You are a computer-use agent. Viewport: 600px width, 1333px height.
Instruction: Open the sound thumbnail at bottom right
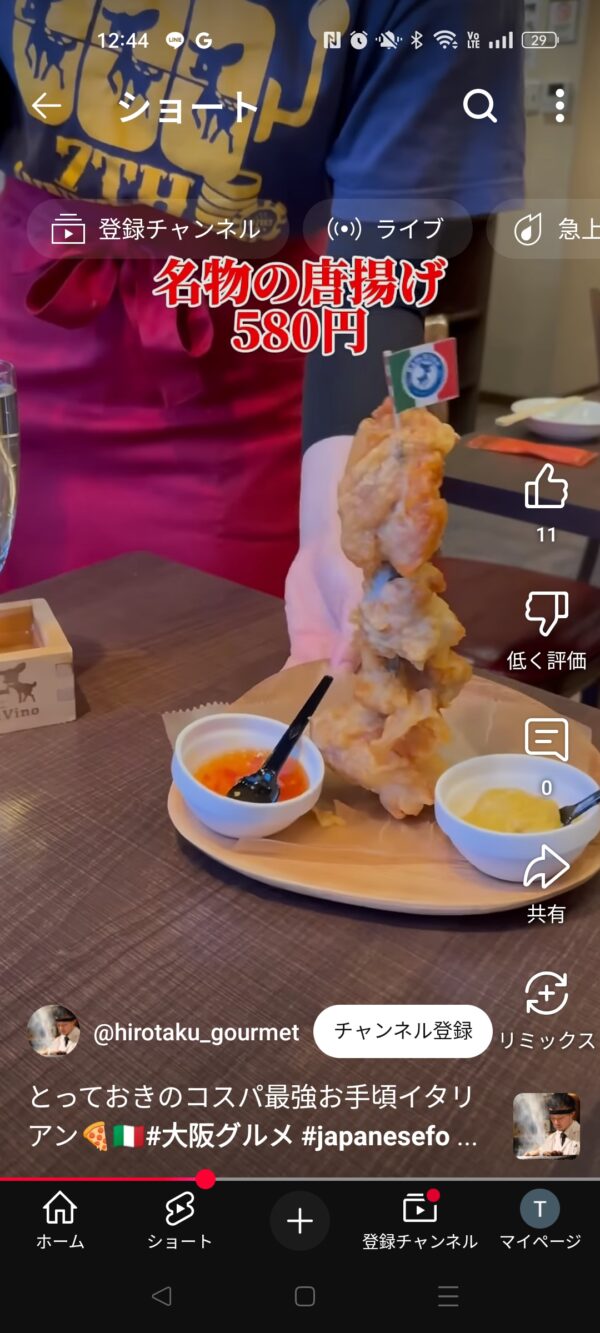point(547,1126)
